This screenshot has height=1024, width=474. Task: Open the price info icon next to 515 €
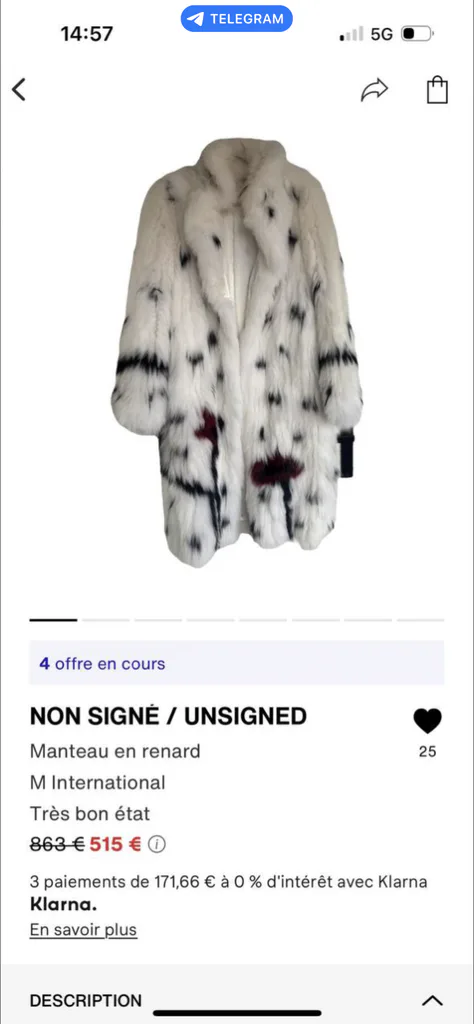pyautogui.click(x=157, y=844)
